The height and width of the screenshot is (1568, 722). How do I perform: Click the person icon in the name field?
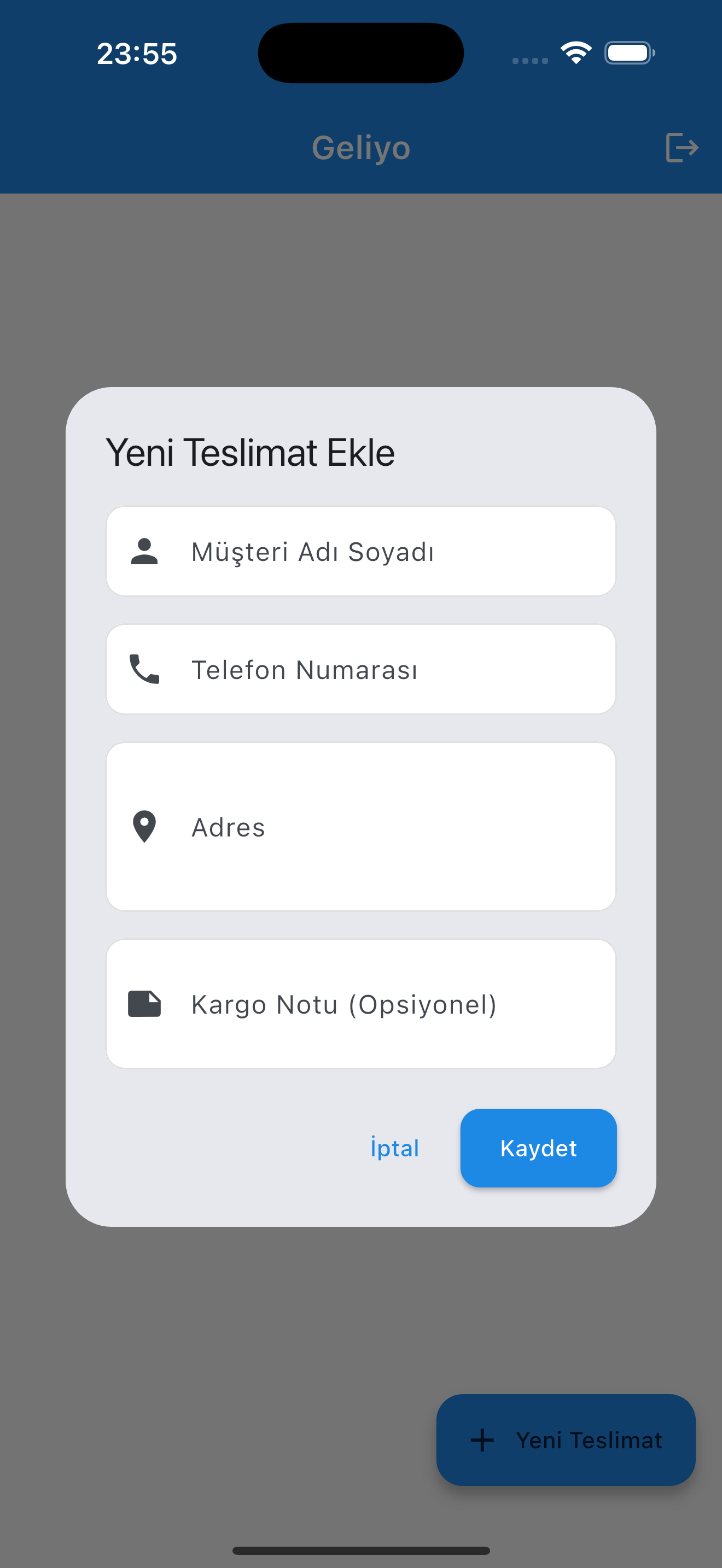[144, 550]
